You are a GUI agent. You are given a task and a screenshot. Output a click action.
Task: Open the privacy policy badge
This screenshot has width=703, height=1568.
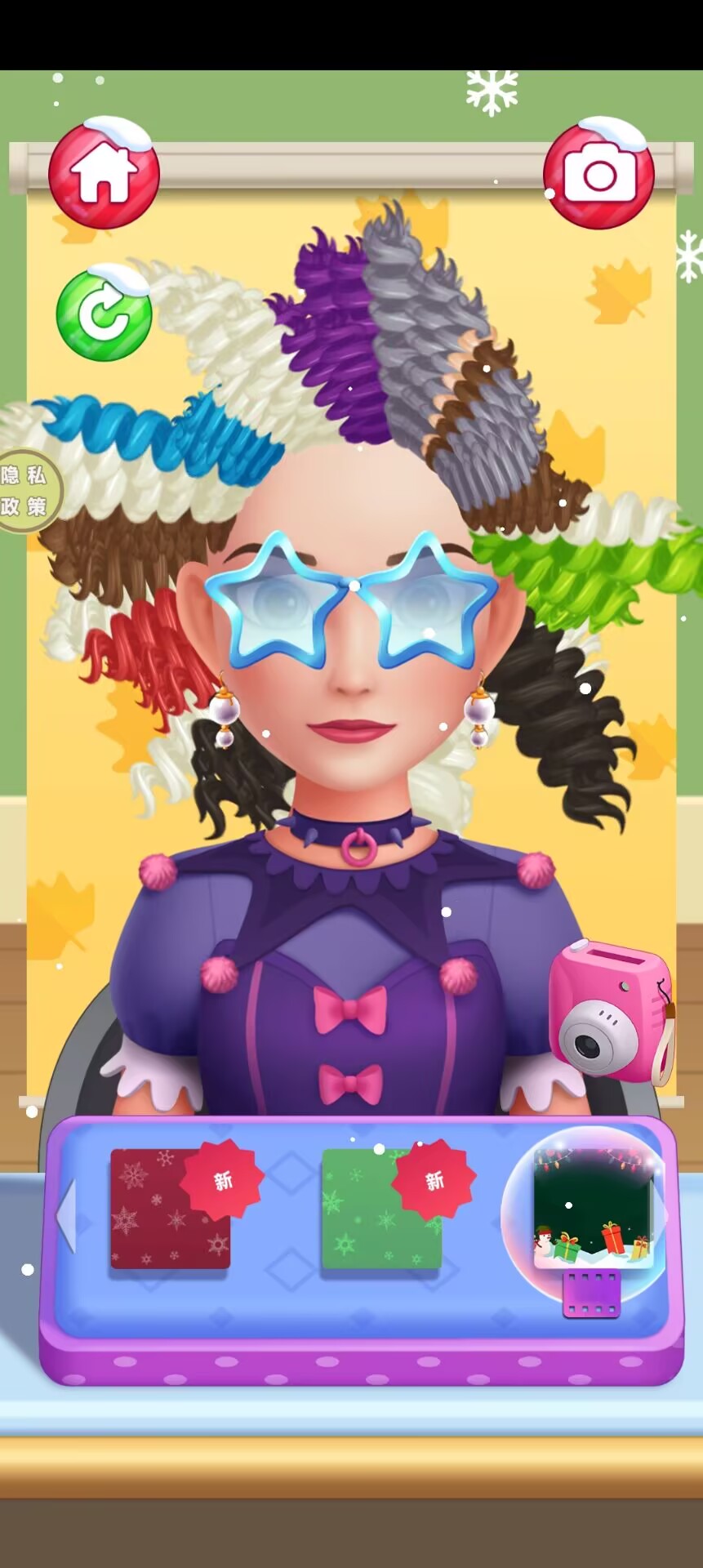pos(24,491)
